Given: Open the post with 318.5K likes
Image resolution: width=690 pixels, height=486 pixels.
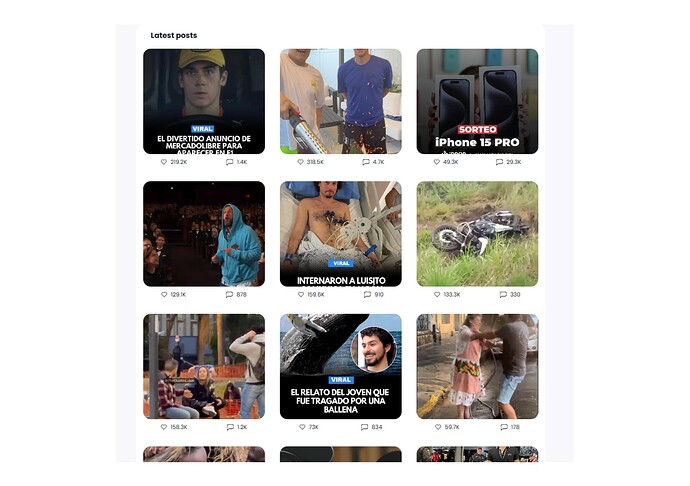Looking at the screenshot, I should click(340, 101).
